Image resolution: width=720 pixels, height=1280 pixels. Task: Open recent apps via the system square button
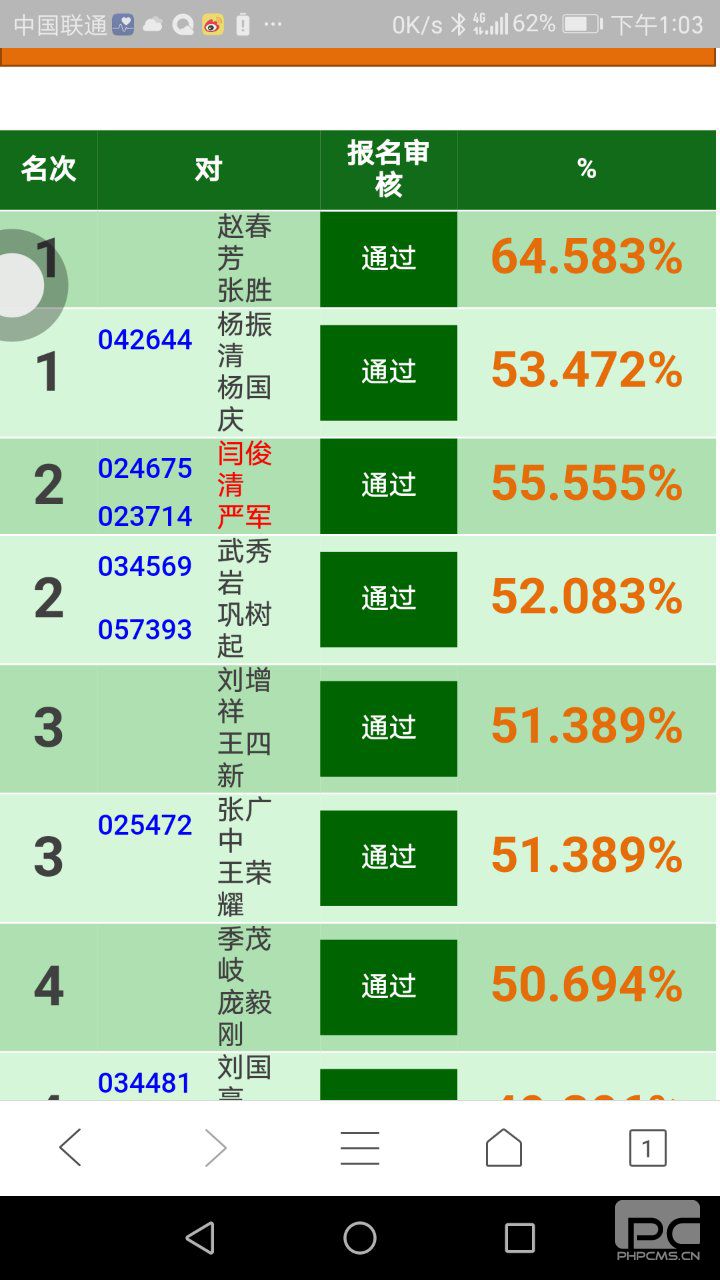[520, 1238]
